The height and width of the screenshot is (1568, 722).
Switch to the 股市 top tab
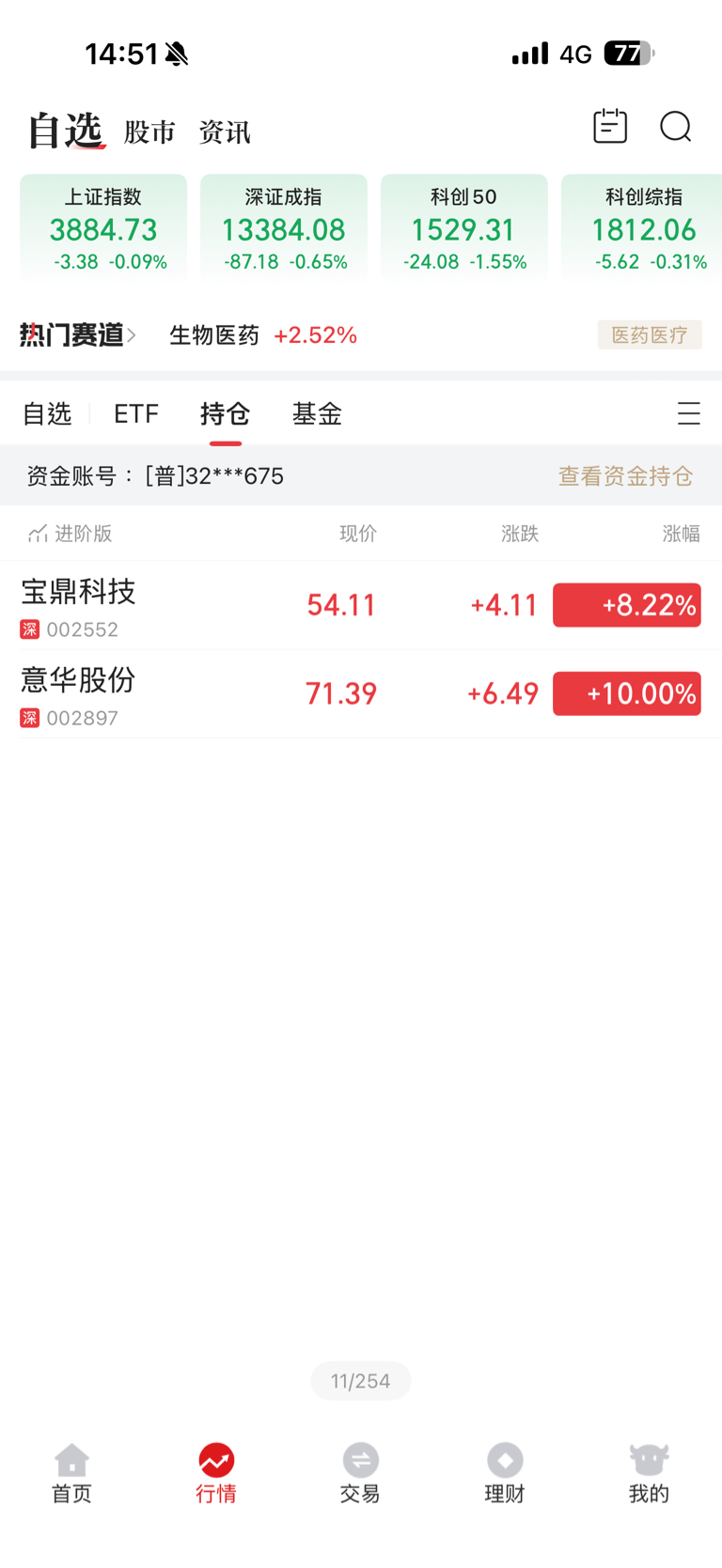(x=150, y=132)
